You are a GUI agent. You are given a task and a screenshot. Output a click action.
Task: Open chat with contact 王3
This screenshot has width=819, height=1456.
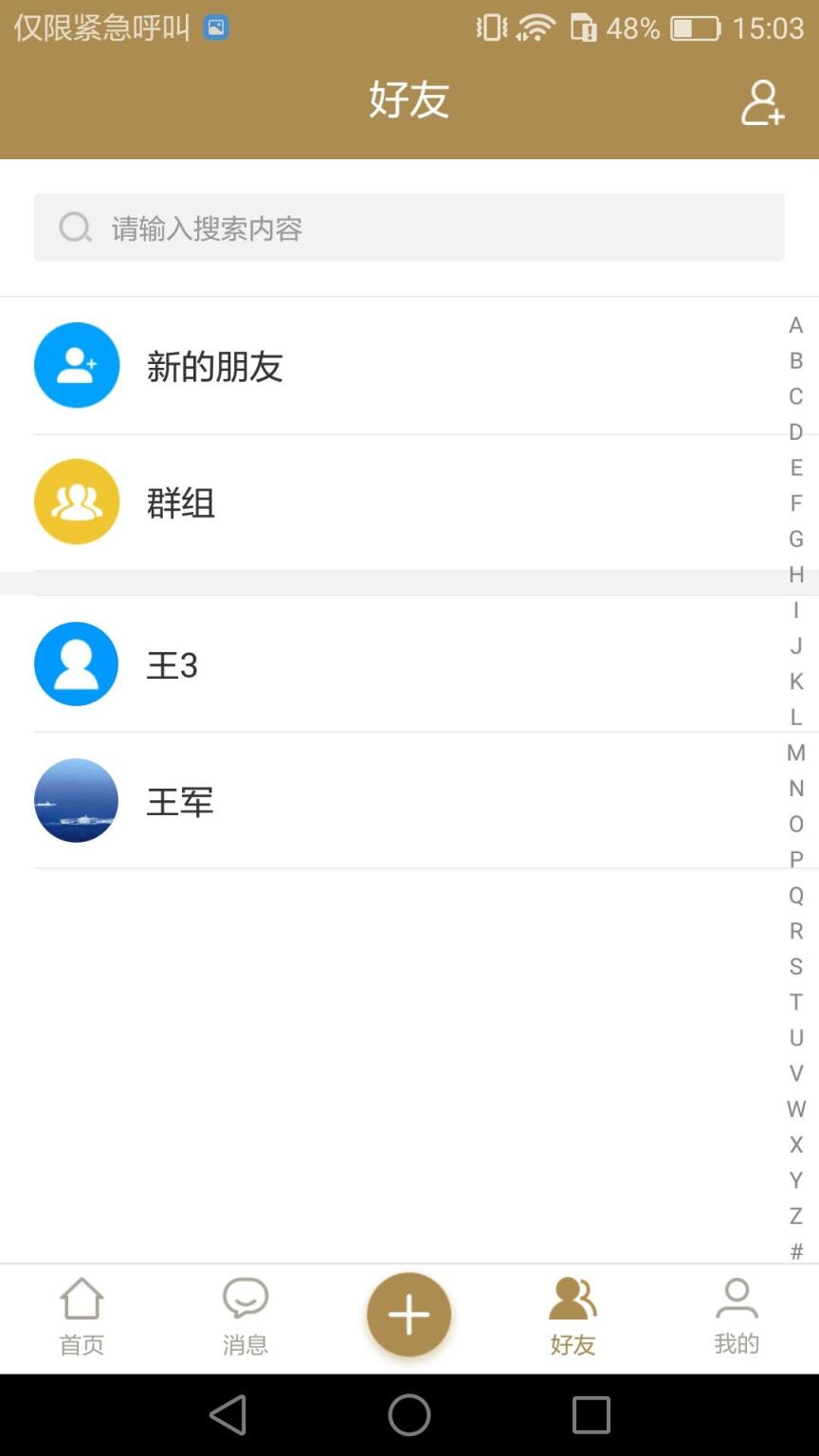284,664
